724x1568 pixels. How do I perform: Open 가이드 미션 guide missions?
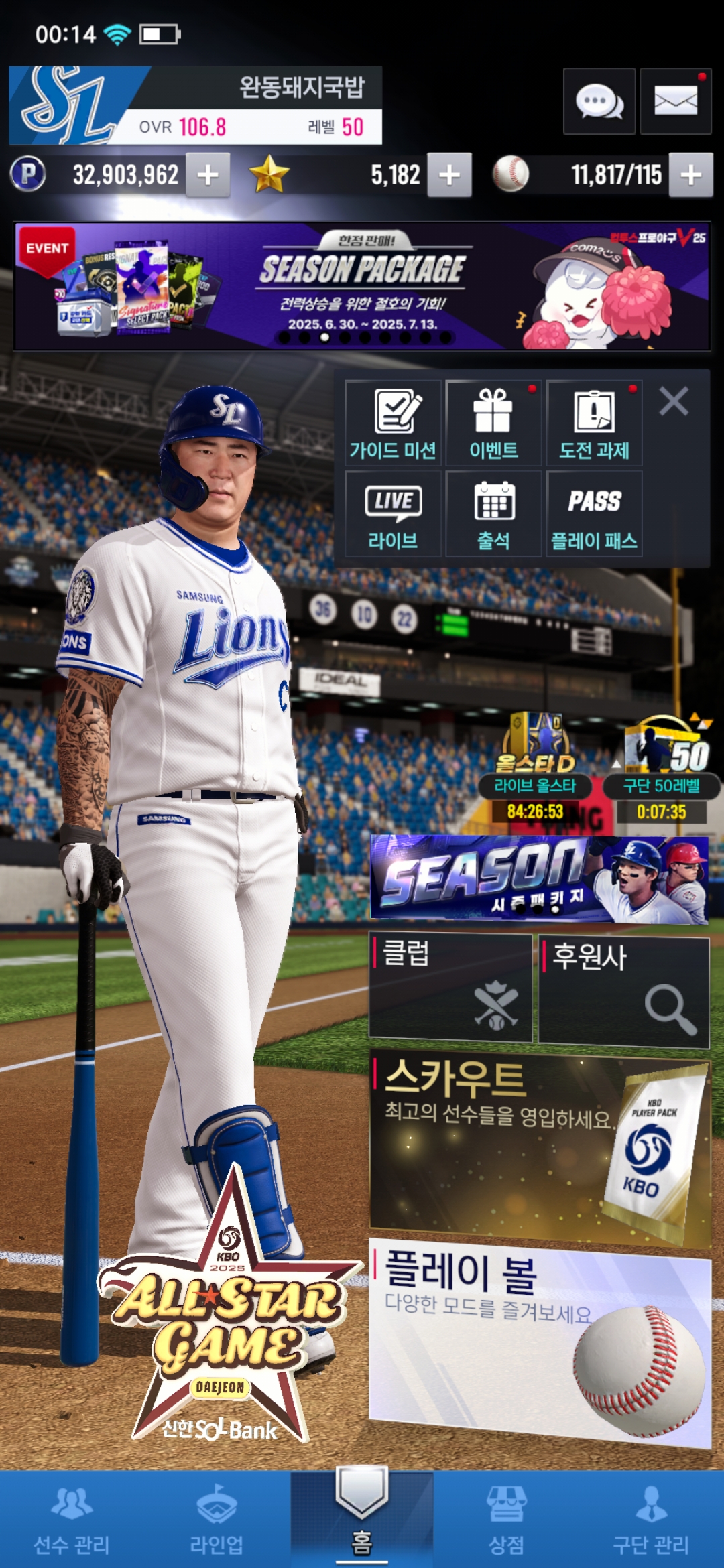(x=393, y=423)
